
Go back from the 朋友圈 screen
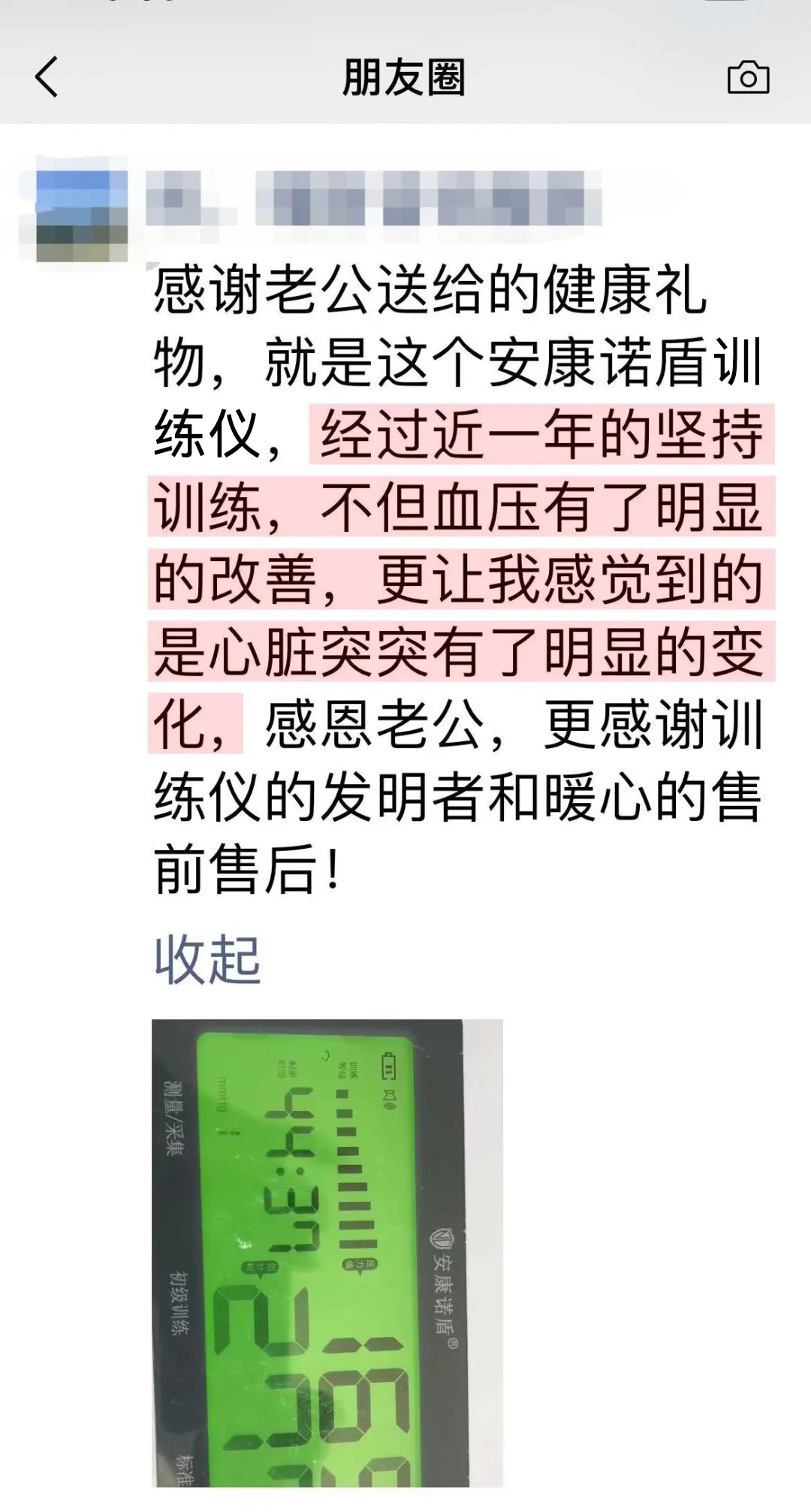pos(47,77)
